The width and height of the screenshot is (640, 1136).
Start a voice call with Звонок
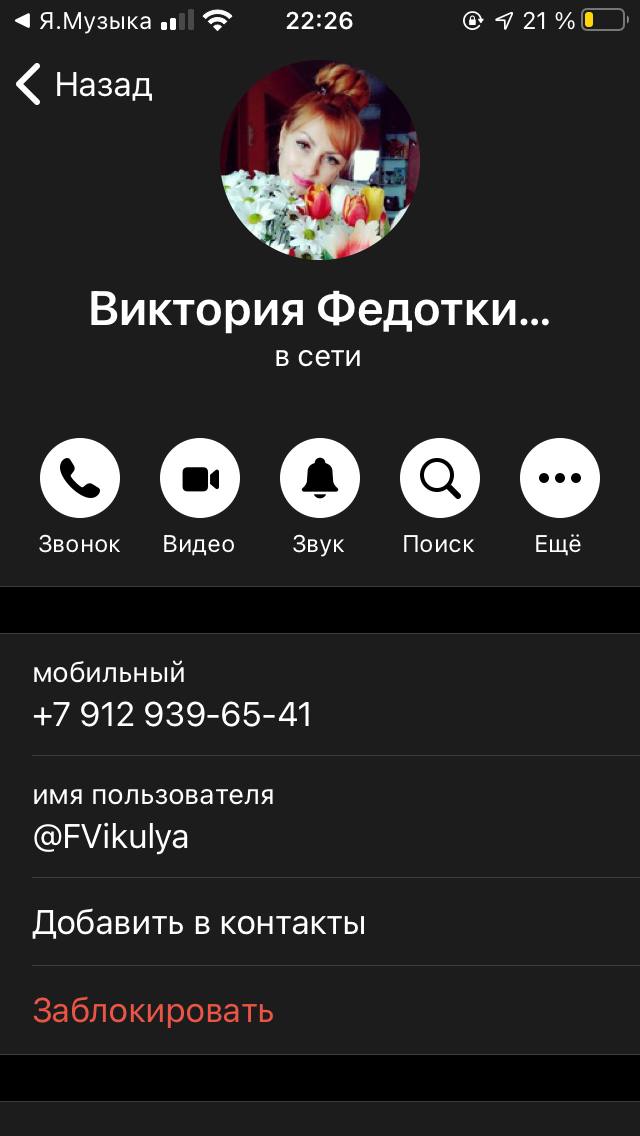click(80, 479)
